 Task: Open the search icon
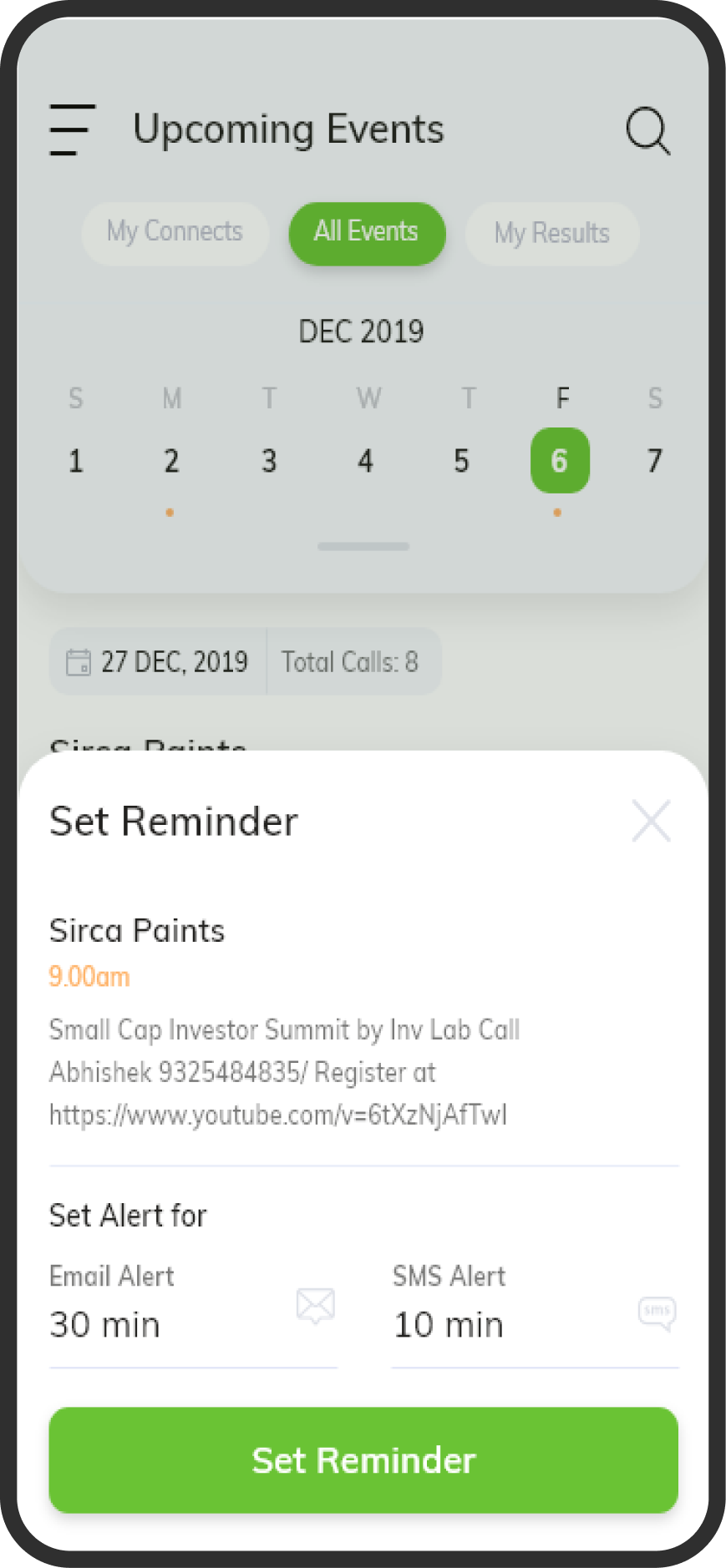click(x=648, y=131)
